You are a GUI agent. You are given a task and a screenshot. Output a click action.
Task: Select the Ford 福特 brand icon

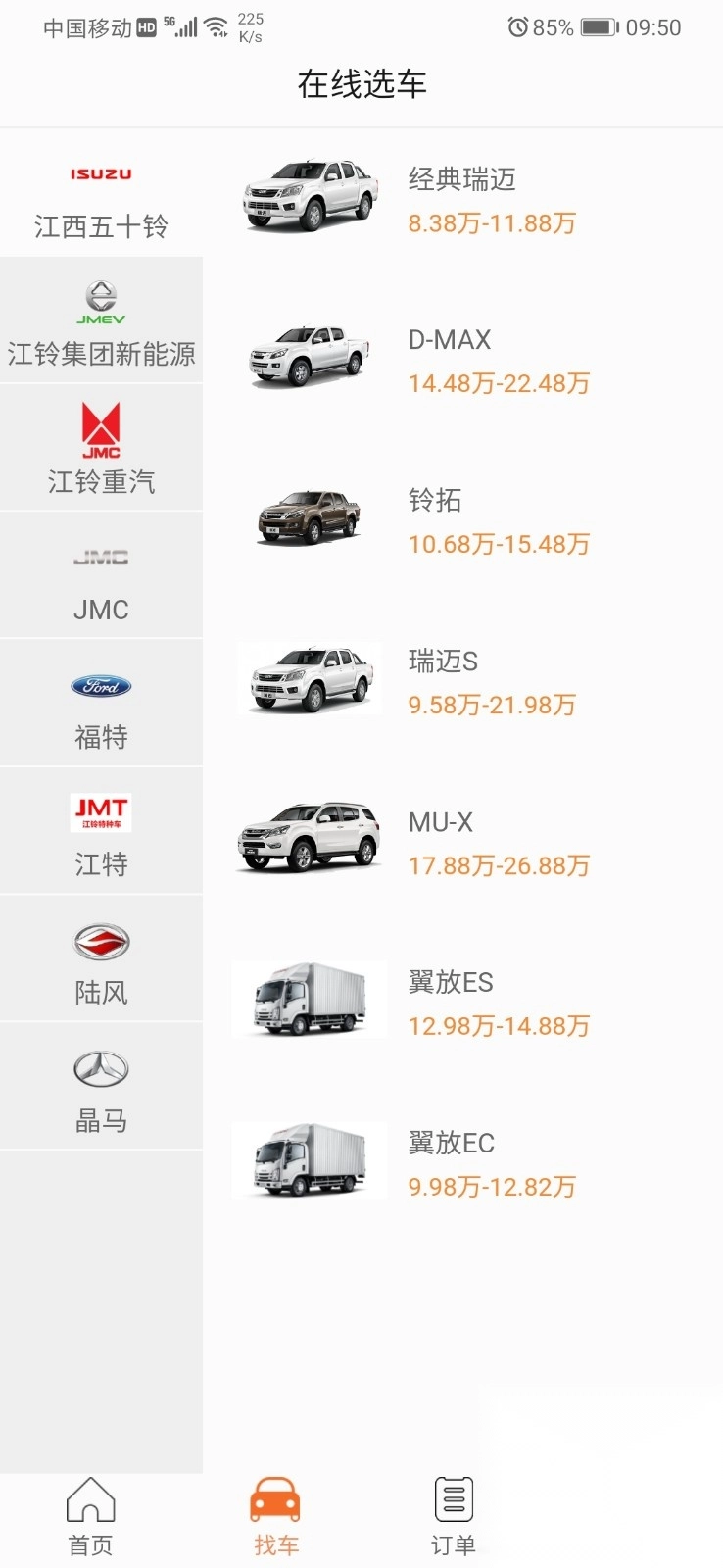[x=101, y=686]
